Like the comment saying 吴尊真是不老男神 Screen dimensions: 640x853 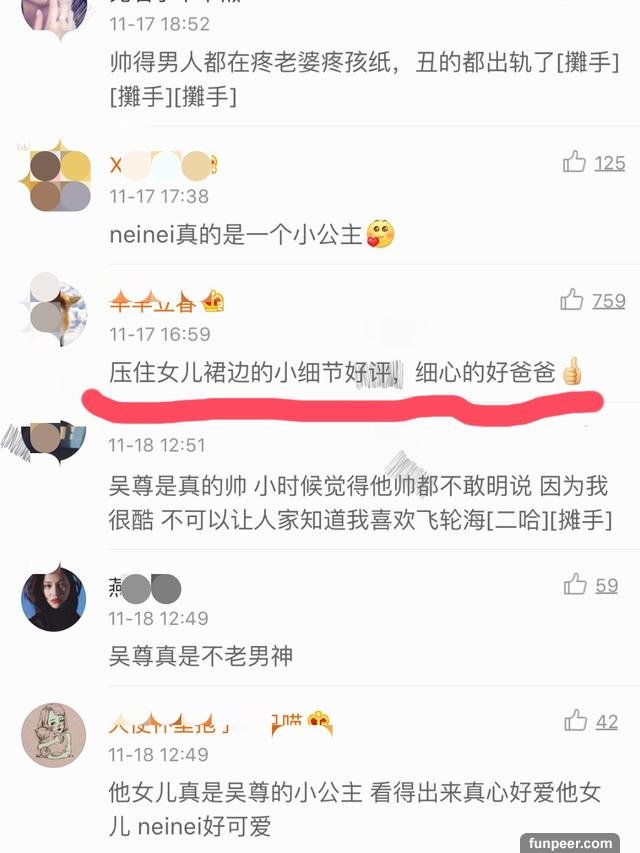[575, 584]
